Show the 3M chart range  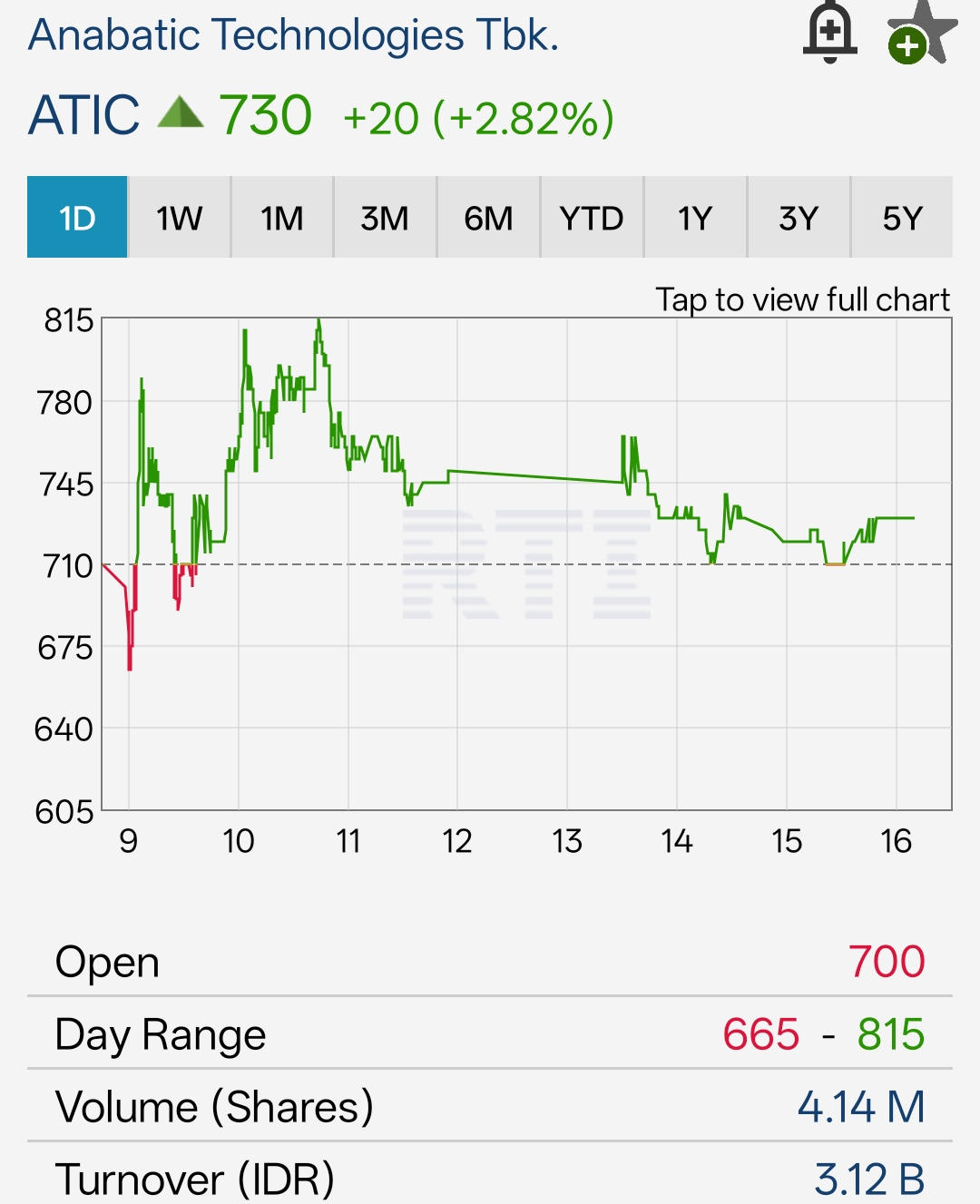[x=385, y=218]
